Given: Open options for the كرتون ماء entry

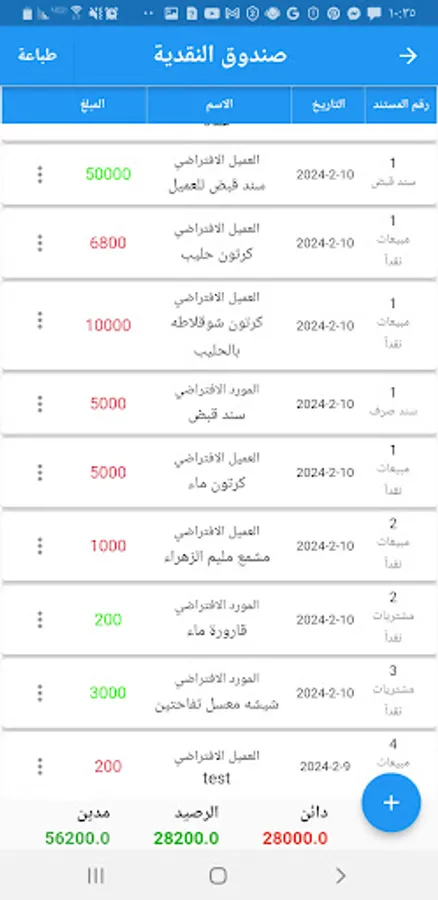Looking at the screenshot, I should 40,473.
